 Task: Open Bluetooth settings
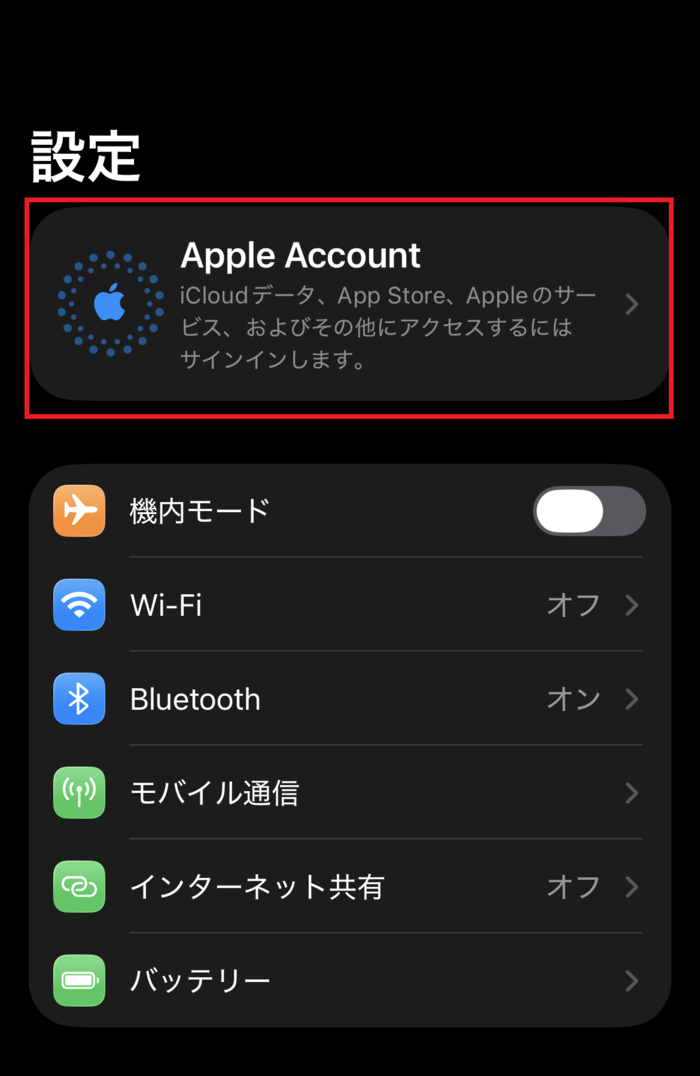click(x=350, y=699)
